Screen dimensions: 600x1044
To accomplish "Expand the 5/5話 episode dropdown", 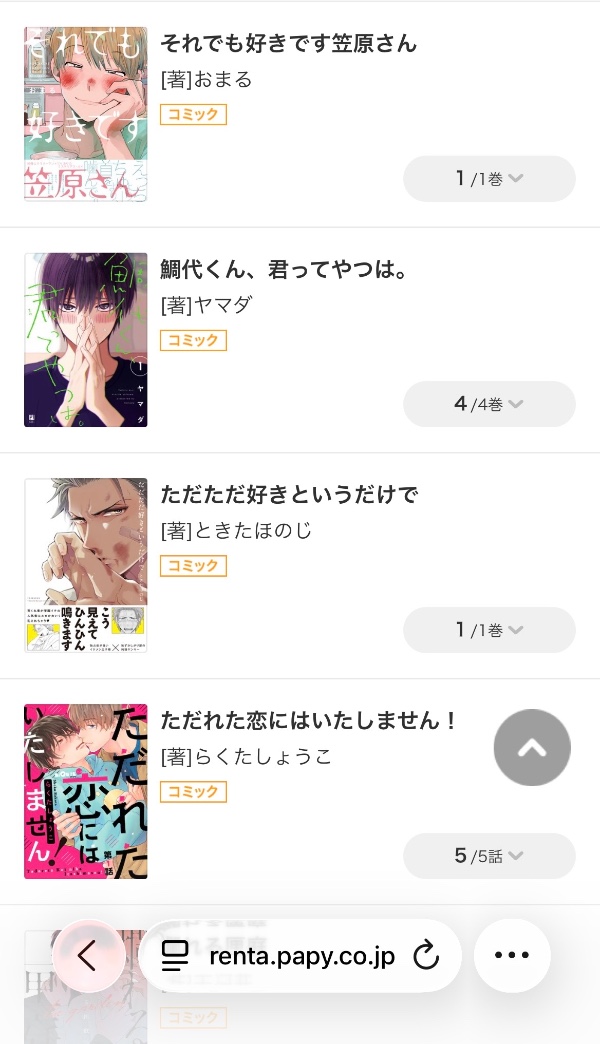I will click(x=489, y=856).
